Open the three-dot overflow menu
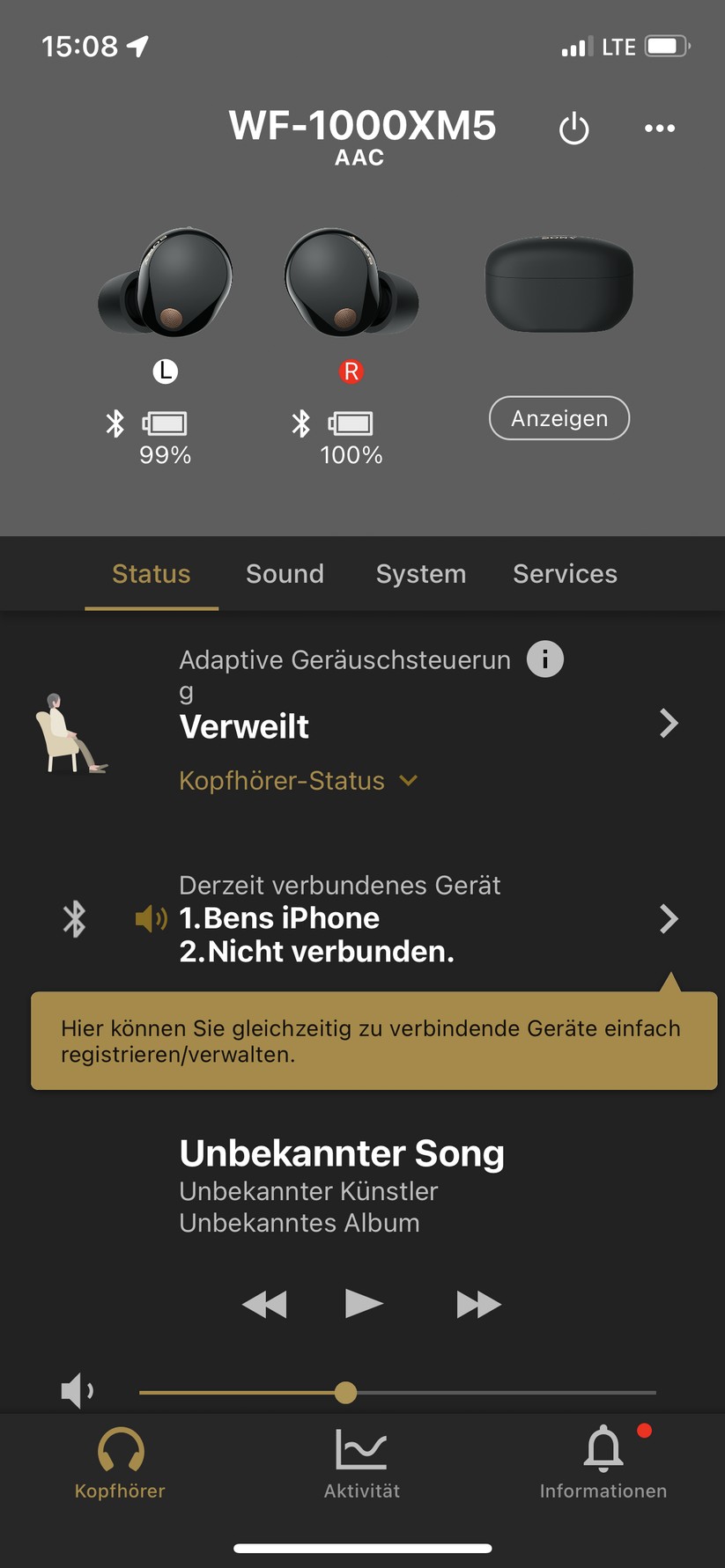The height and width of the screenshot is (1568, 725). [659, 129]
